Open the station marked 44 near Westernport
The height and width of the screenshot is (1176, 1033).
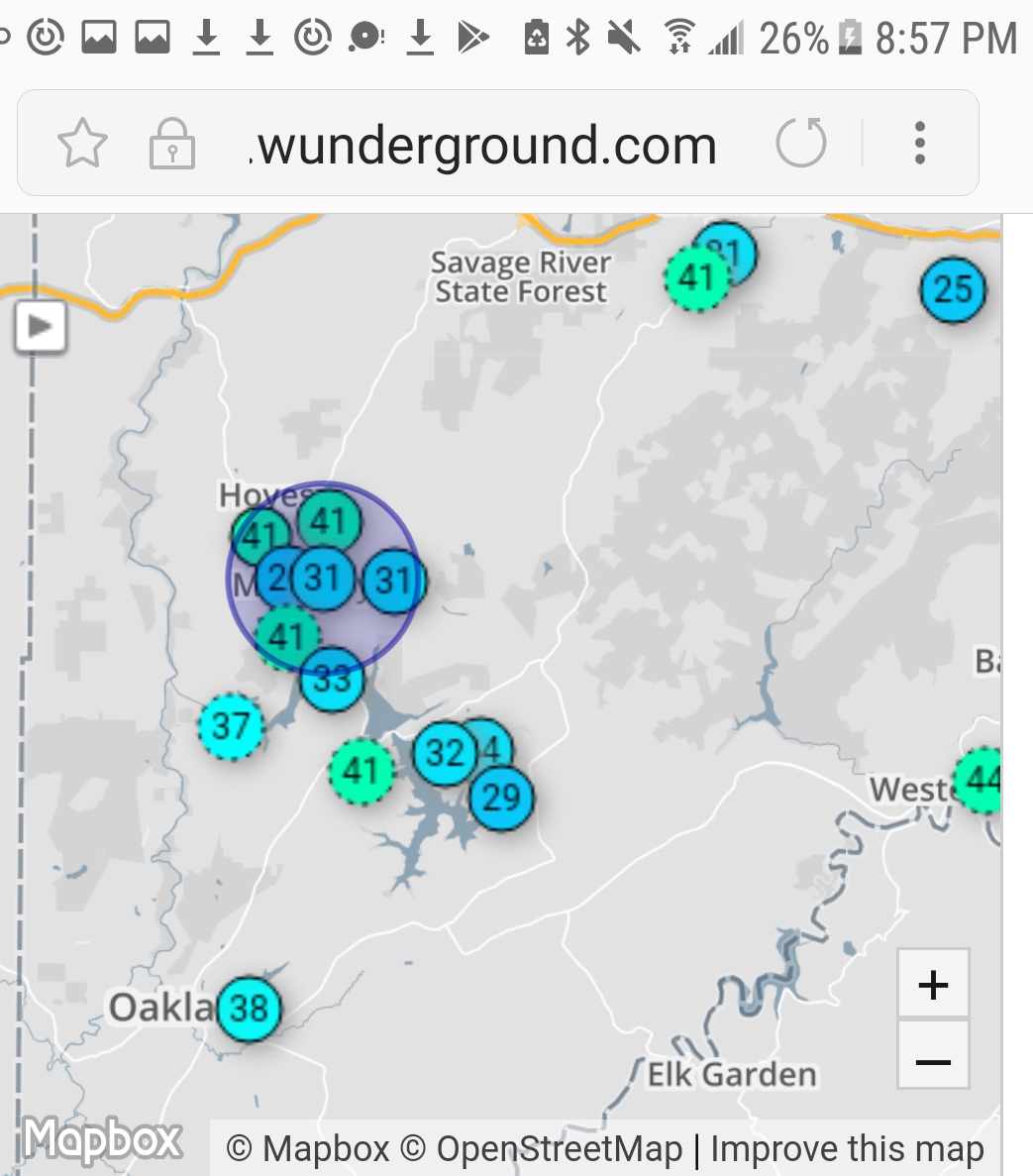click(981, 781)
